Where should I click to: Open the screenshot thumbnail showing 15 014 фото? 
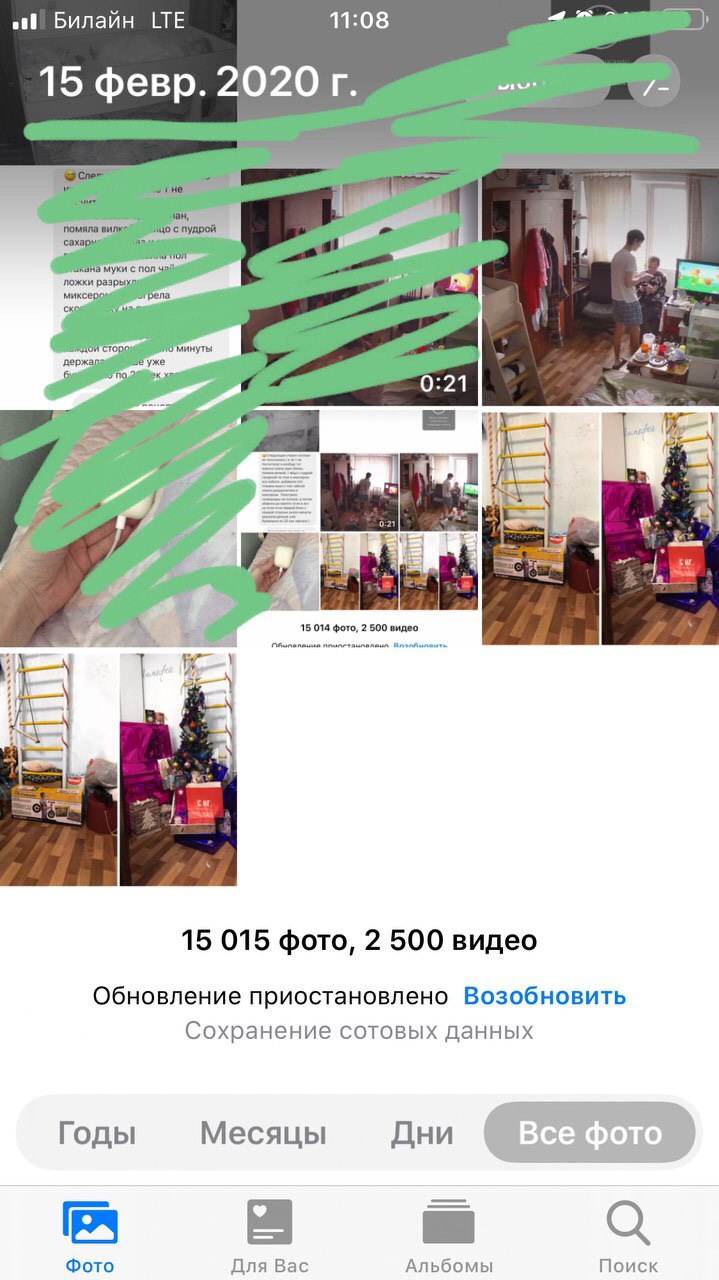tap(360, 528)
